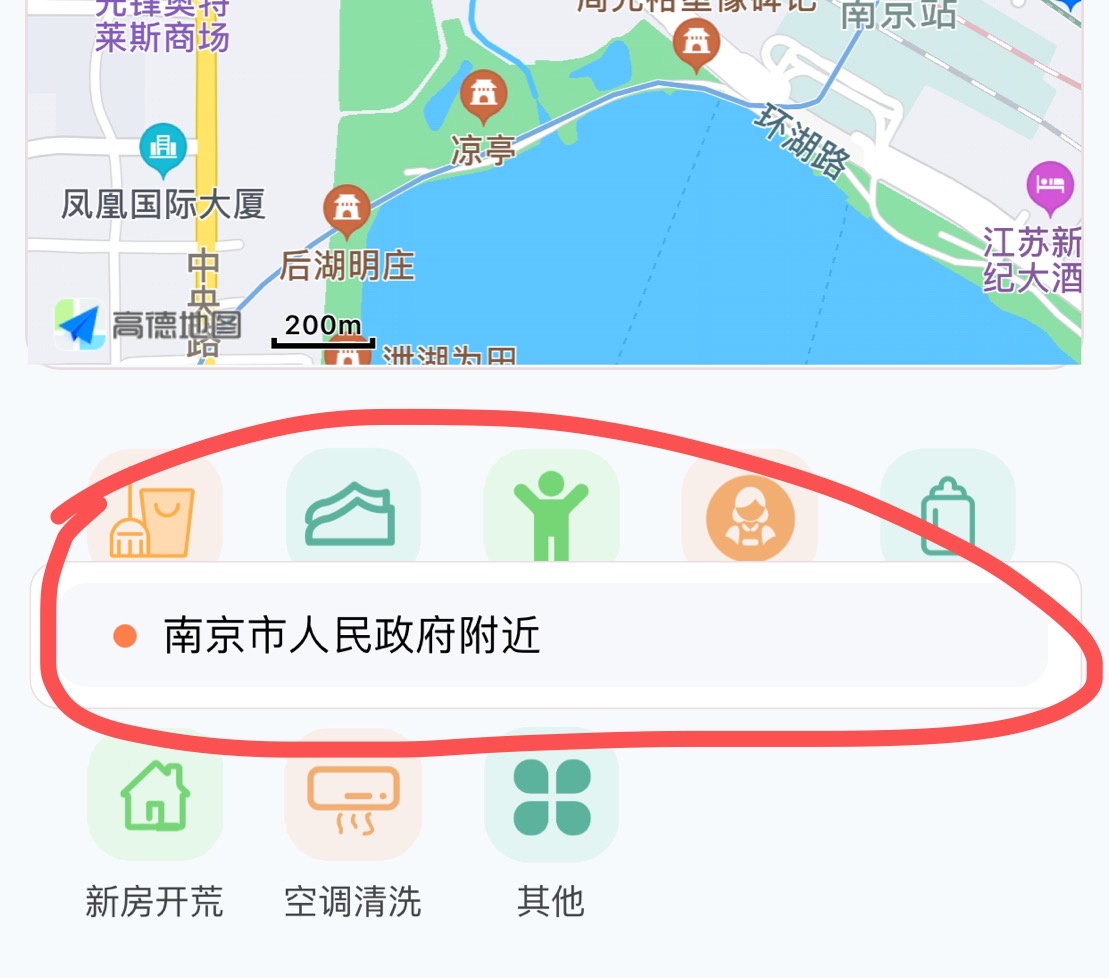Viewport: 1109px width, 978px height.
Task: Choose the 空调清洗 service
Action: [x=352, y=795]
